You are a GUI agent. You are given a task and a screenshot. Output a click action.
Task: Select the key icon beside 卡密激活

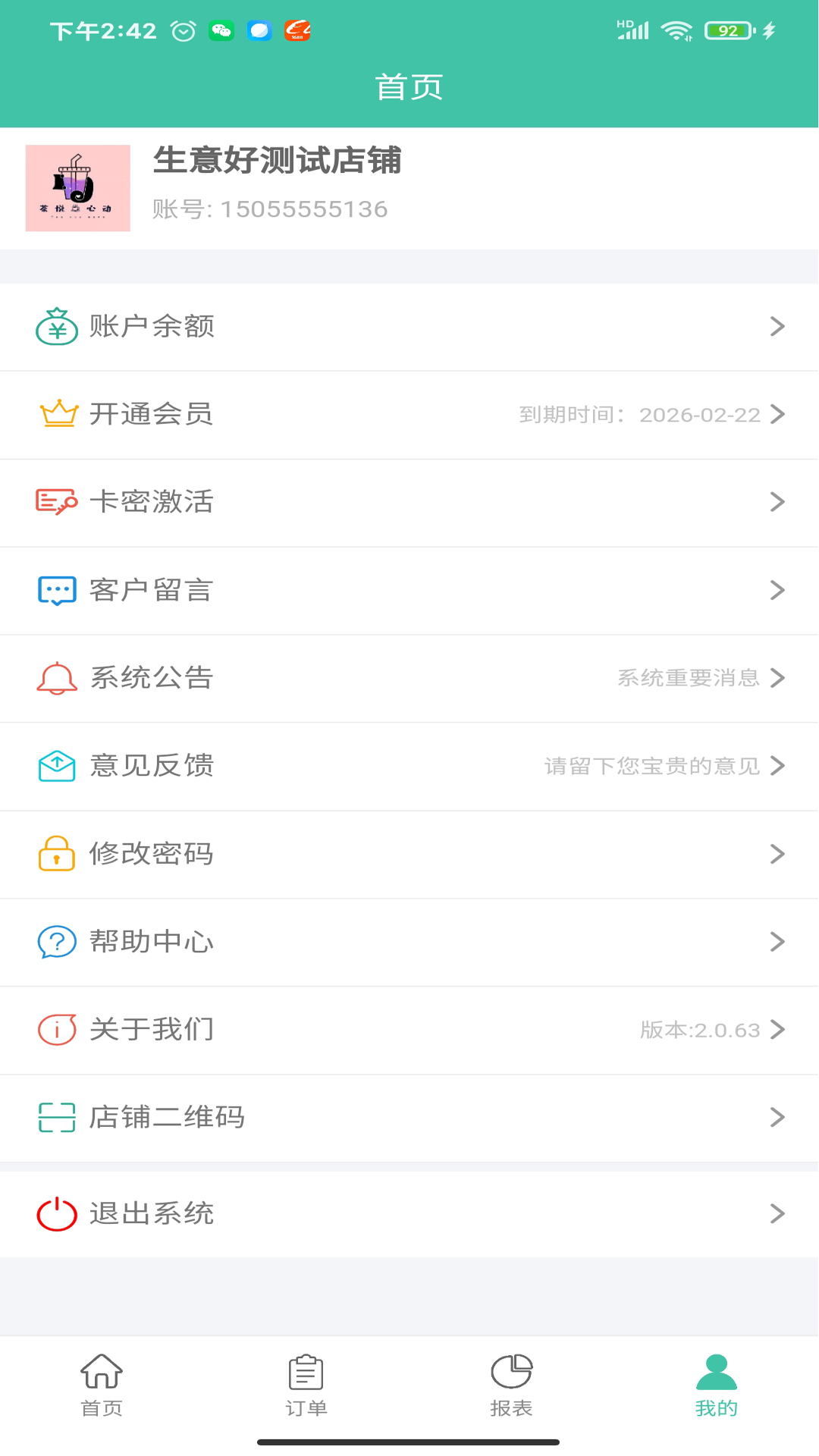56,502
